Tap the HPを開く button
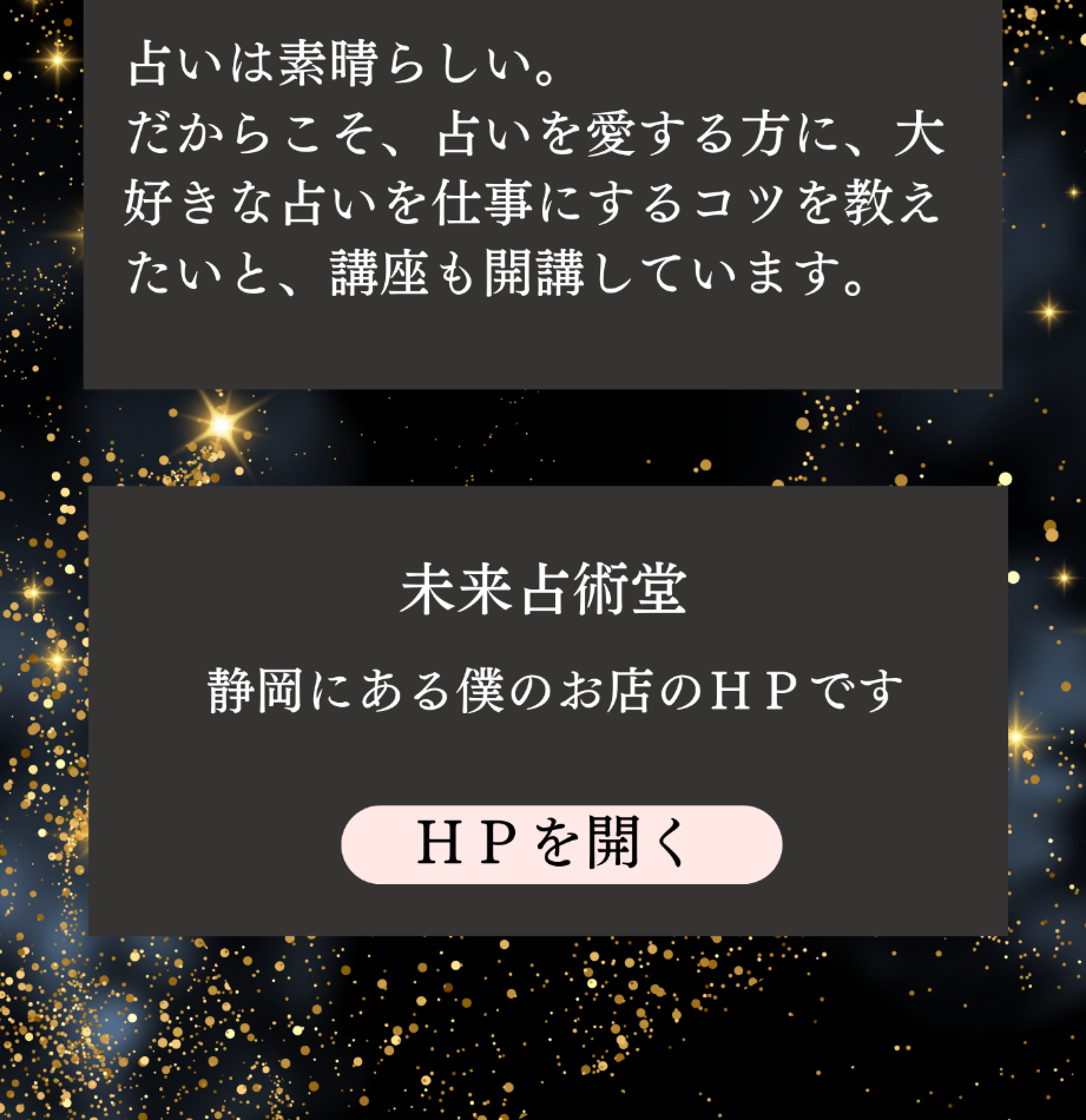 click(561, 845)
